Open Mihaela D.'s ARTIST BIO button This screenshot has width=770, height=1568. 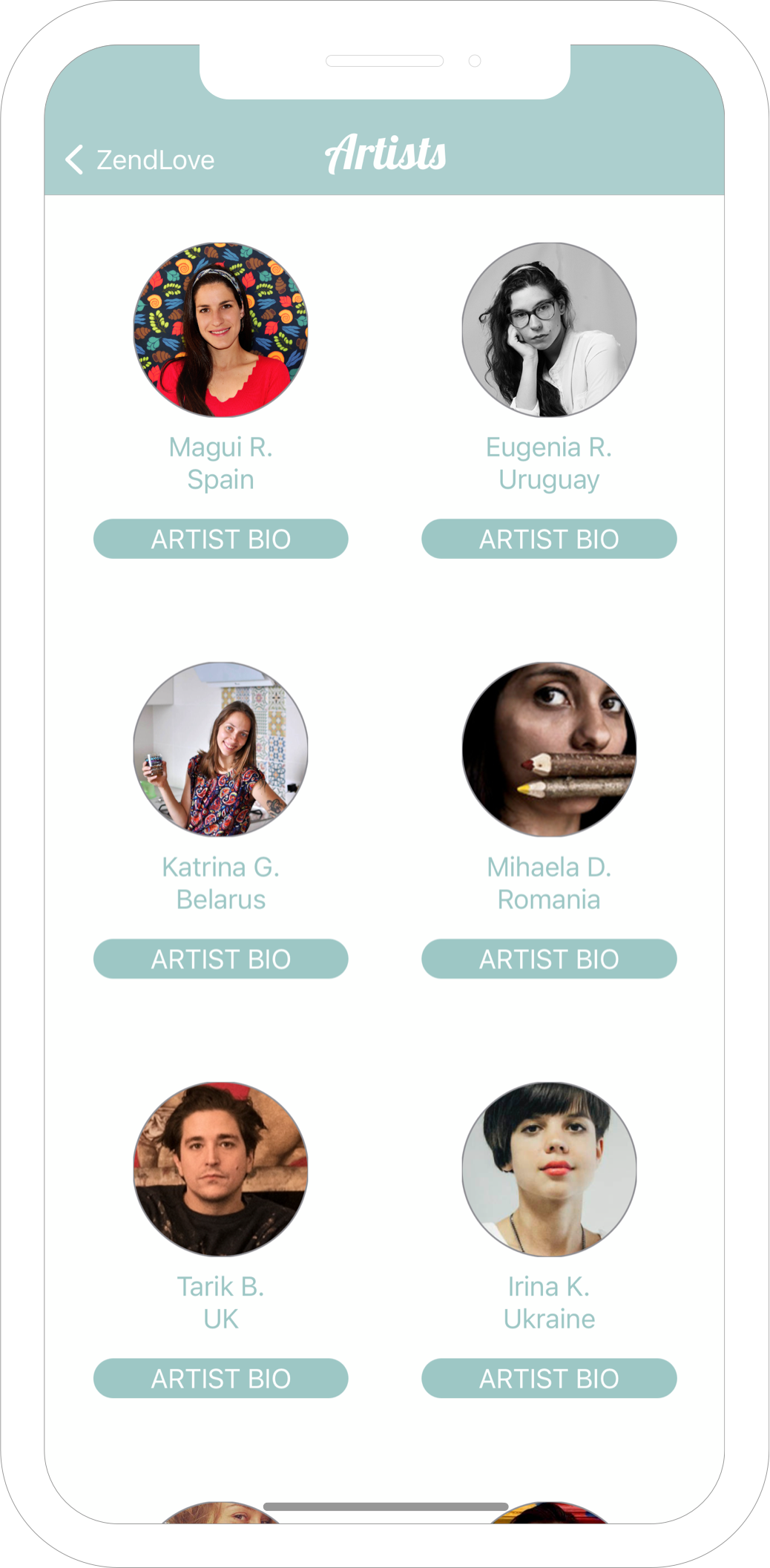pos(549,960)
